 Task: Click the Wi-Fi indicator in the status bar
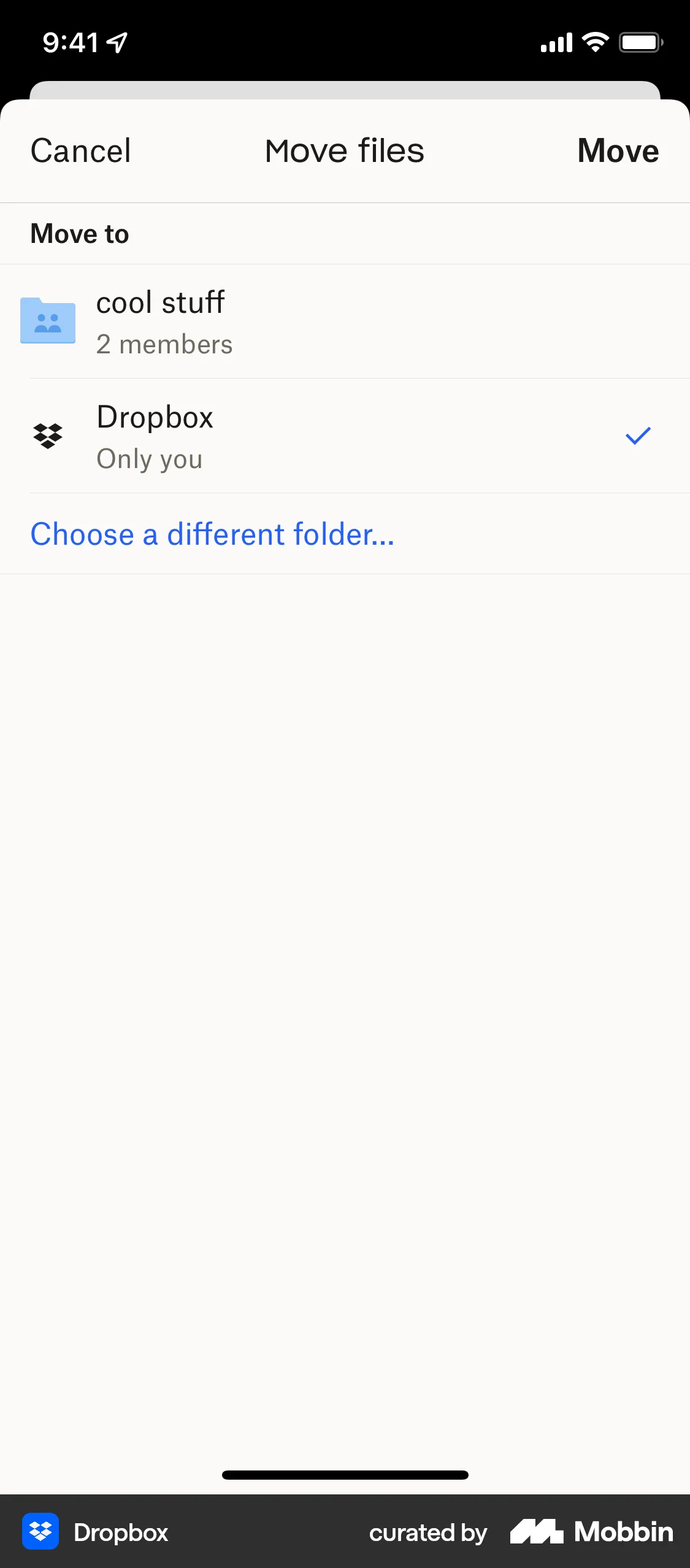pos(592,42)
